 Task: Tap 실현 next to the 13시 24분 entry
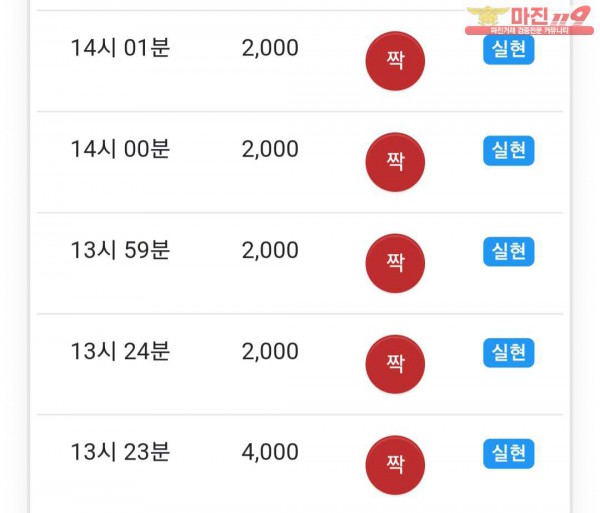pyautogui.click(x=509, y=352)
